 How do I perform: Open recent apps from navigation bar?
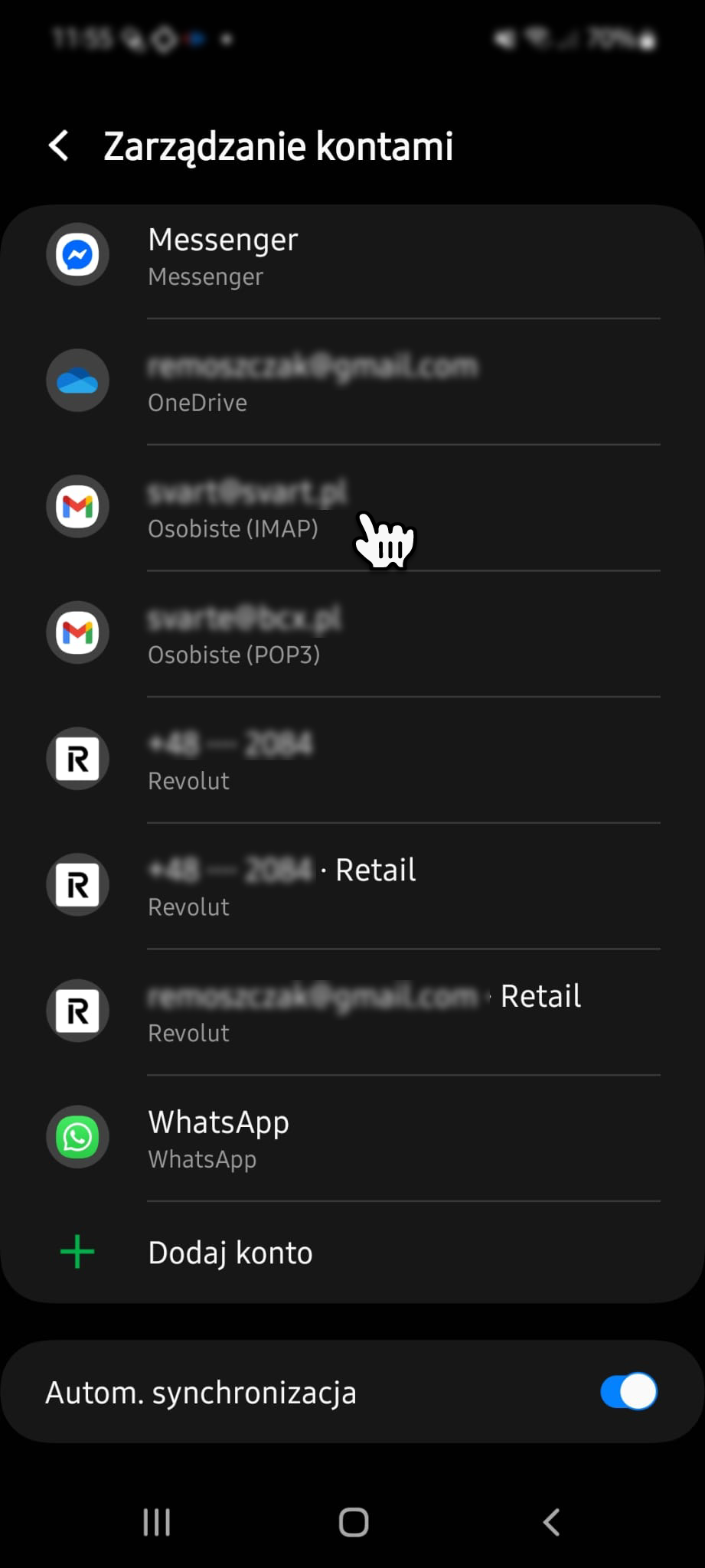click(x=157, y=1522)
